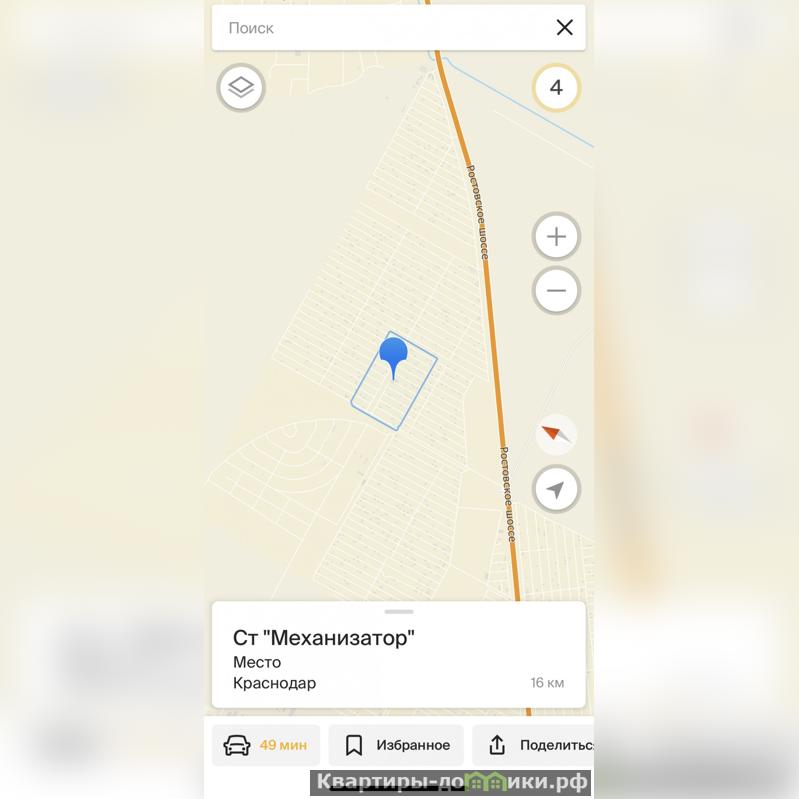Center the map on my location
Viewport: 799px width, 799px height.
click(x=556, y=489)
